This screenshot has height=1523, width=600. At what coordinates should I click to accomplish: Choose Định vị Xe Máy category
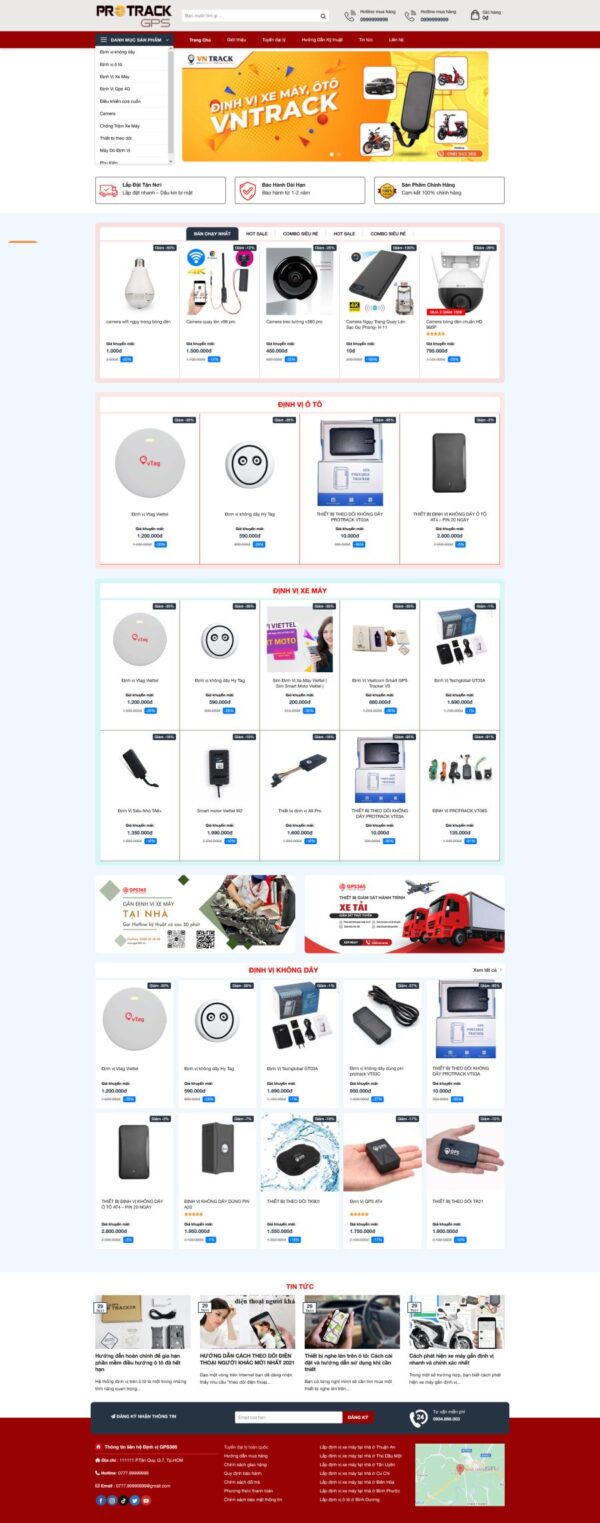point(116,76)
